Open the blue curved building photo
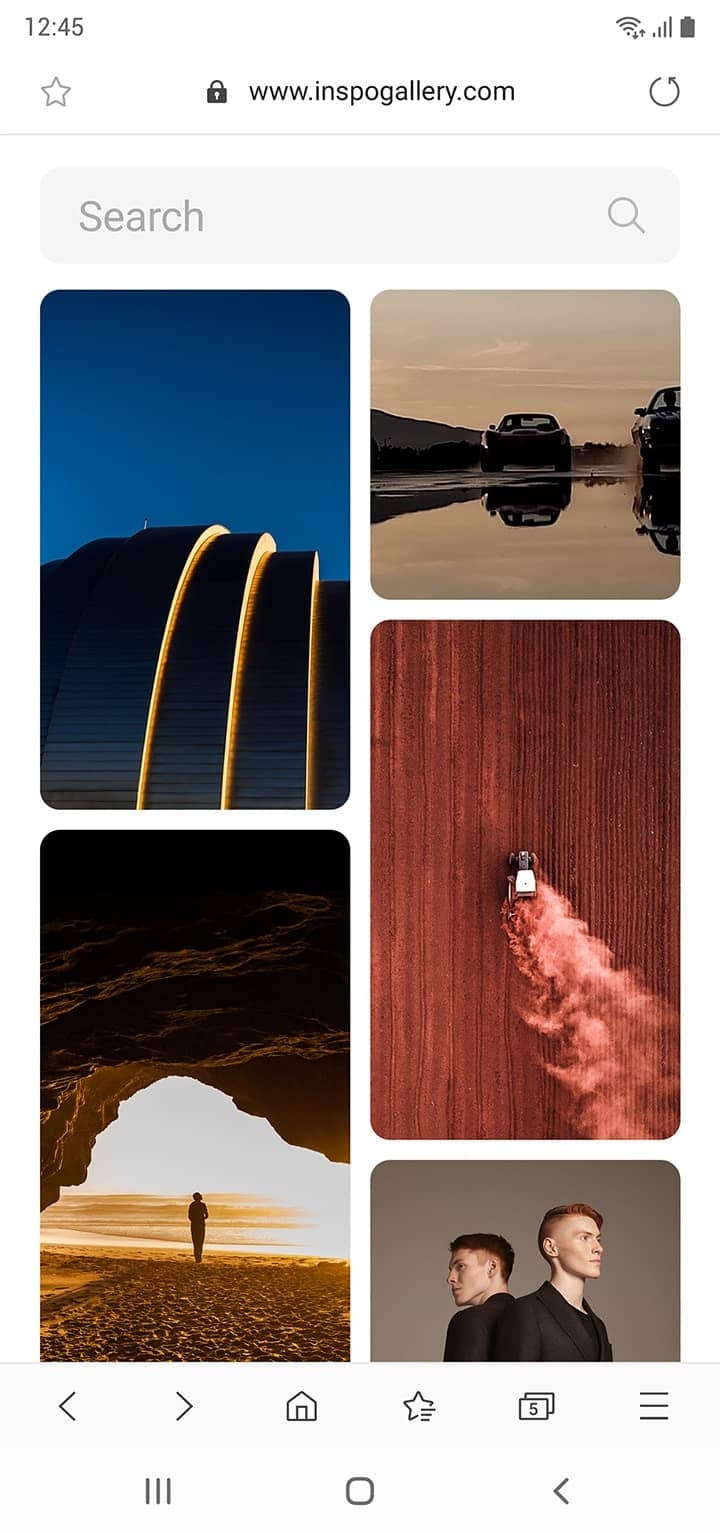720x1533 pixels. tap(195, 549)
